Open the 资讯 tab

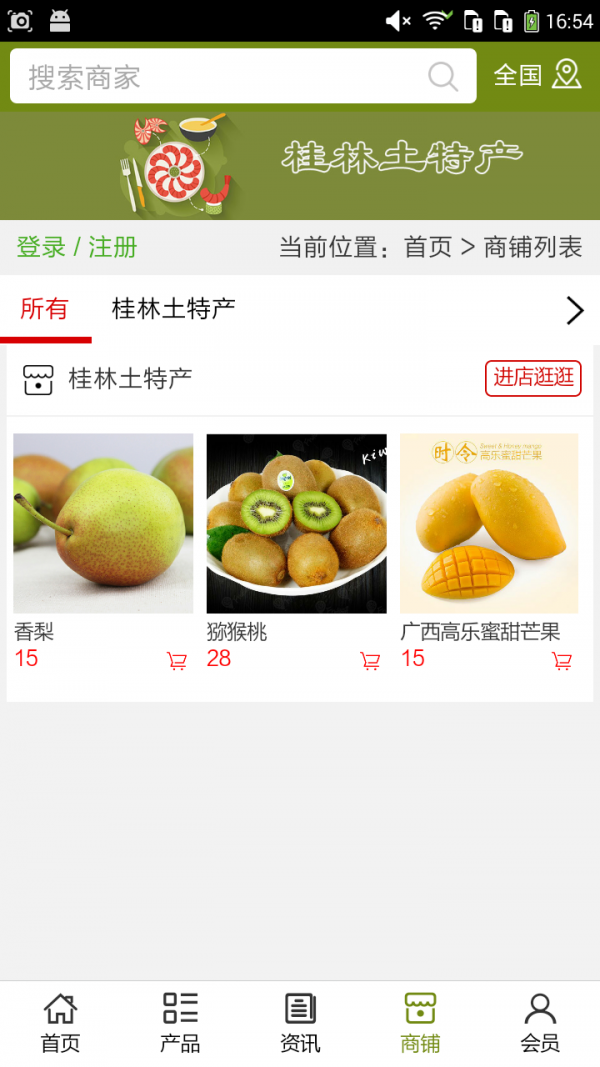(x=300, y=1022)
